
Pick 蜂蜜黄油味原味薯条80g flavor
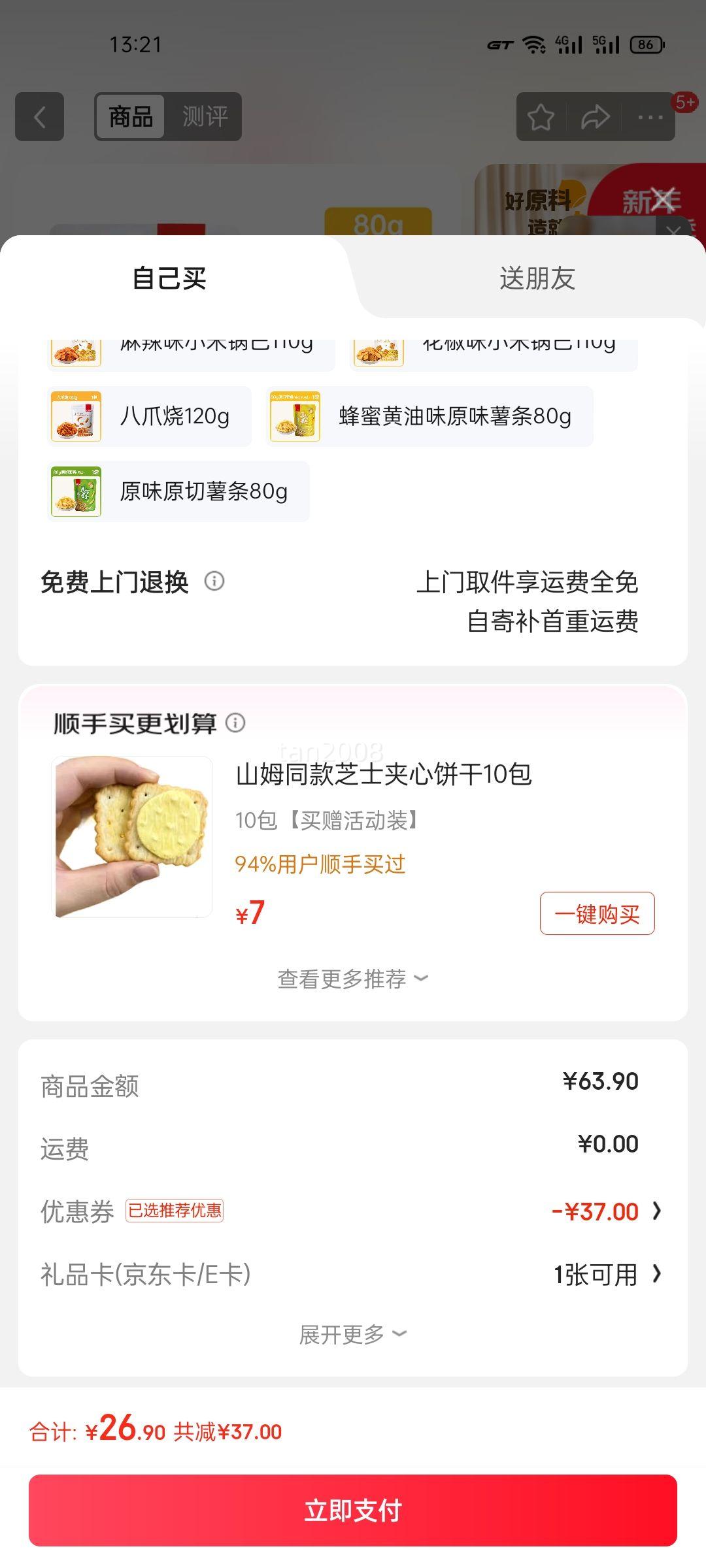(430, 416)
